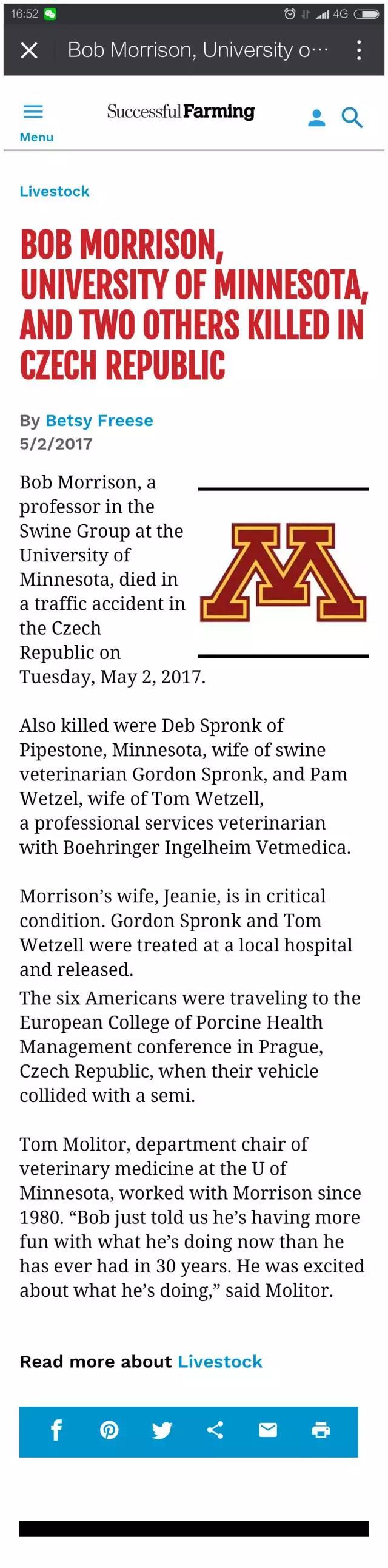
Task: Print this article
Action: click(321, 1430)
